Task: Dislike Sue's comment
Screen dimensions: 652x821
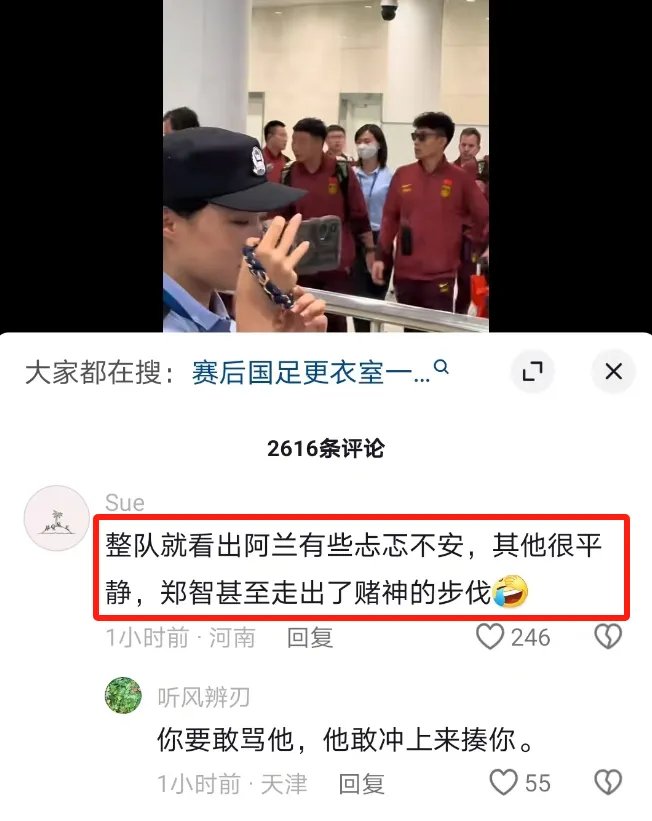Action: (608, 637)
